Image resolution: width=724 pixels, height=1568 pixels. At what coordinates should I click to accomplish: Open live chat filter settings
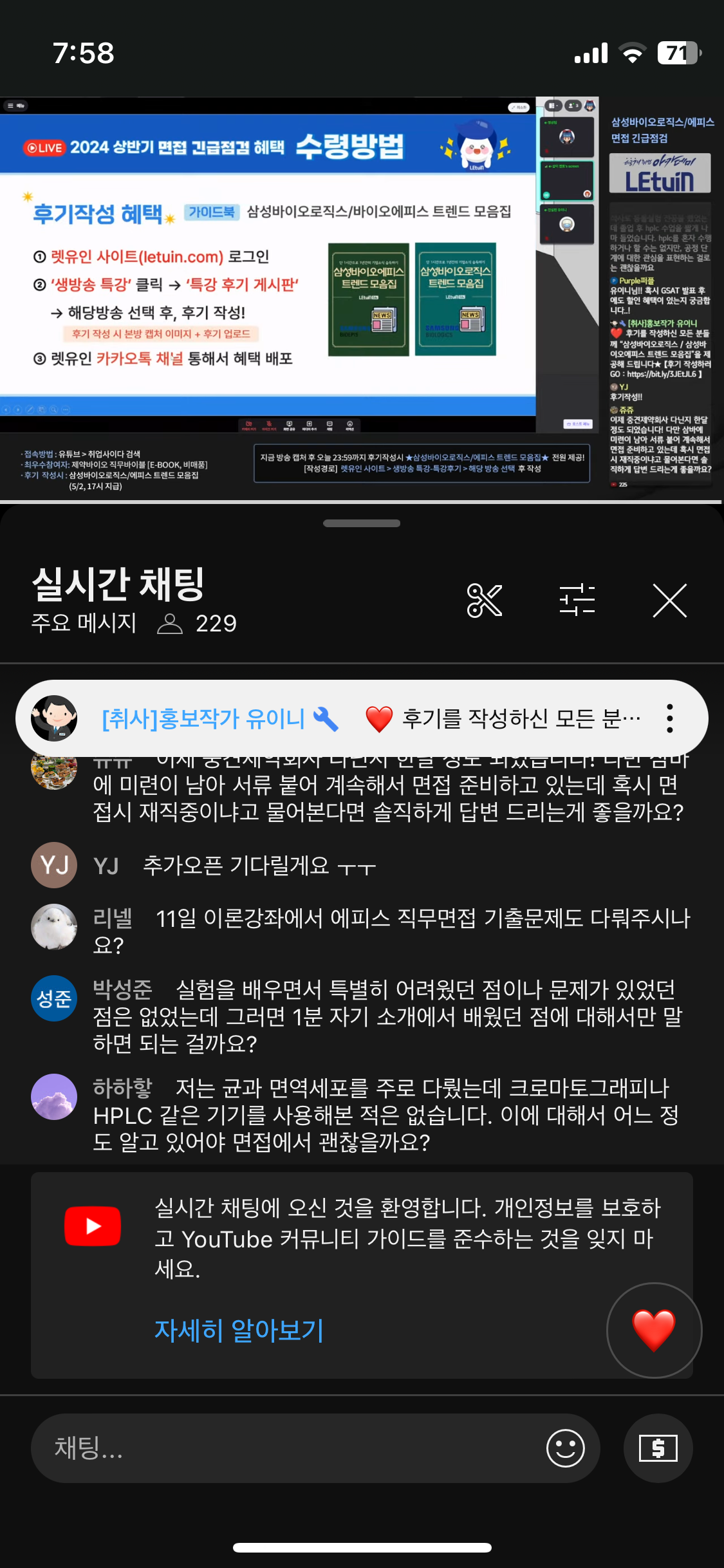pos(577,601)
